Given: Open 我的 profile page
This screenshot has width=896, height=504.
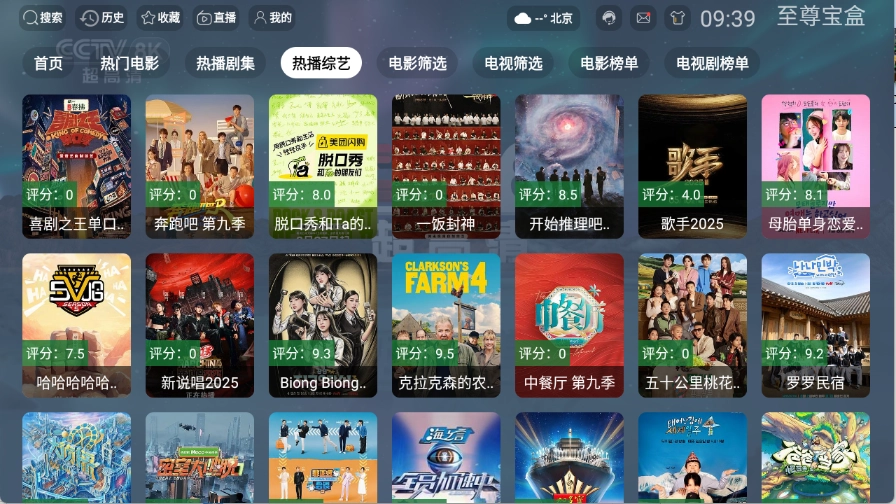Looking at the screenshot, I should click(272, 18).
